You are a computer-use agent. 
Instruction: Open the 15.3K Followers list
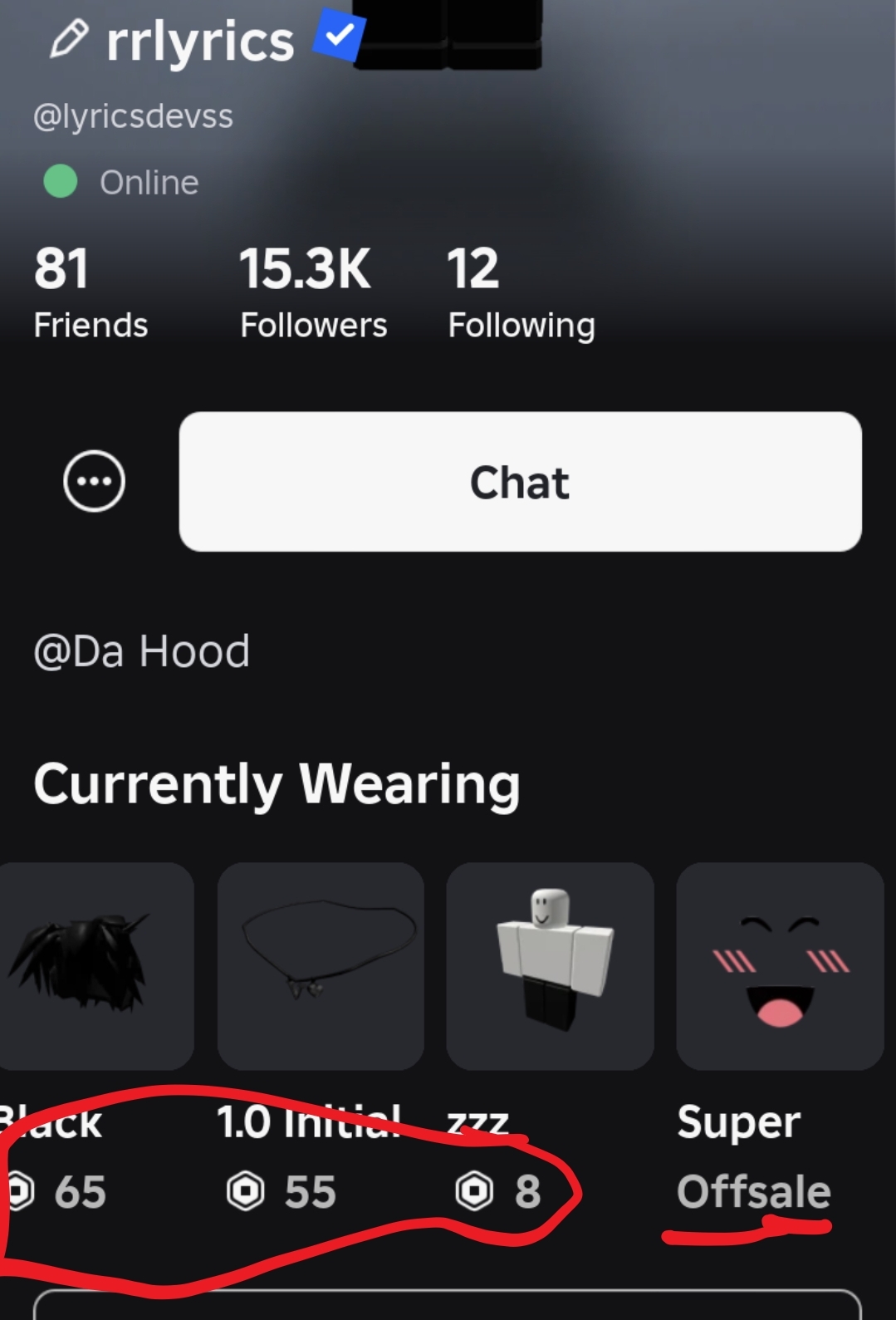(313, 292)
